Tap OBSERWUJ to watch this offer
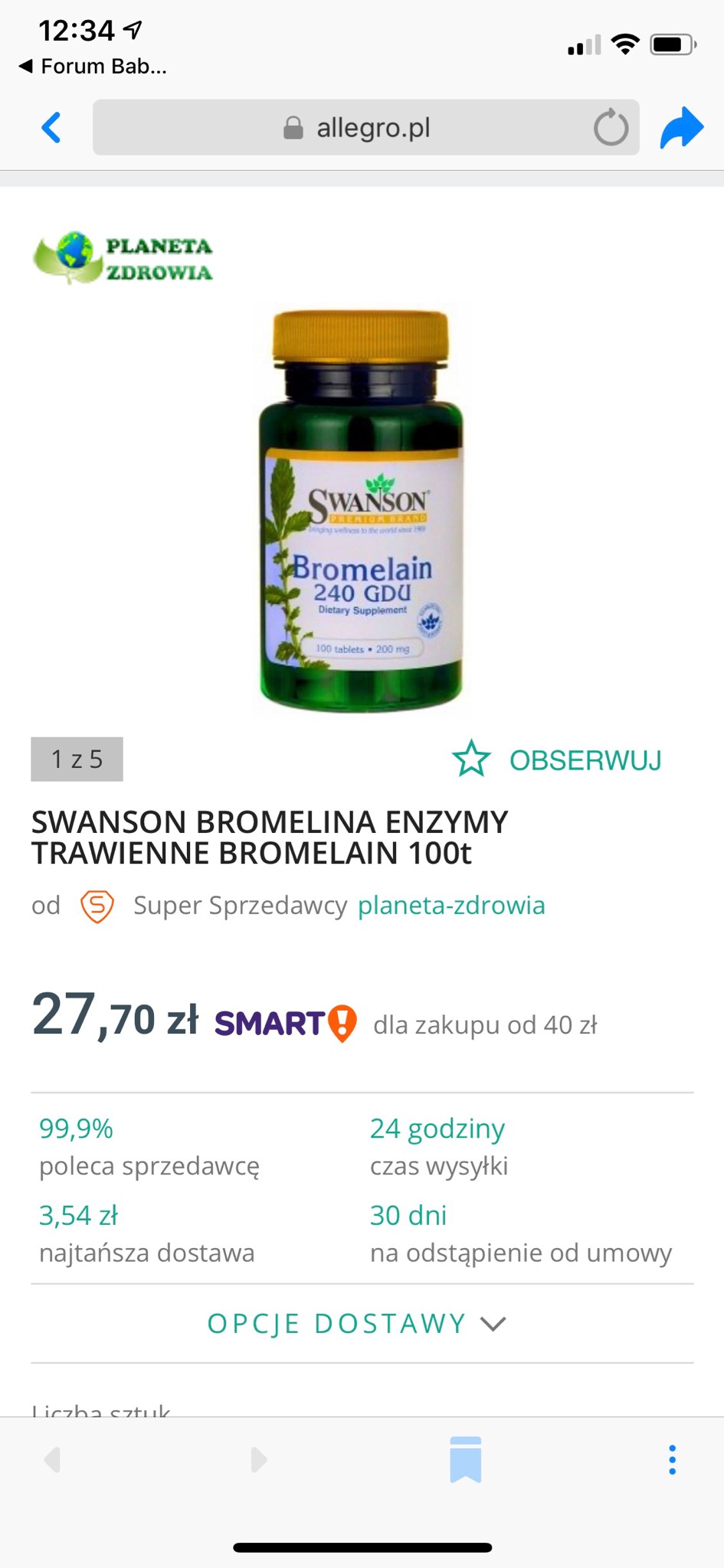This screenshot has width=724, height=1568. (x=557, y=759)
